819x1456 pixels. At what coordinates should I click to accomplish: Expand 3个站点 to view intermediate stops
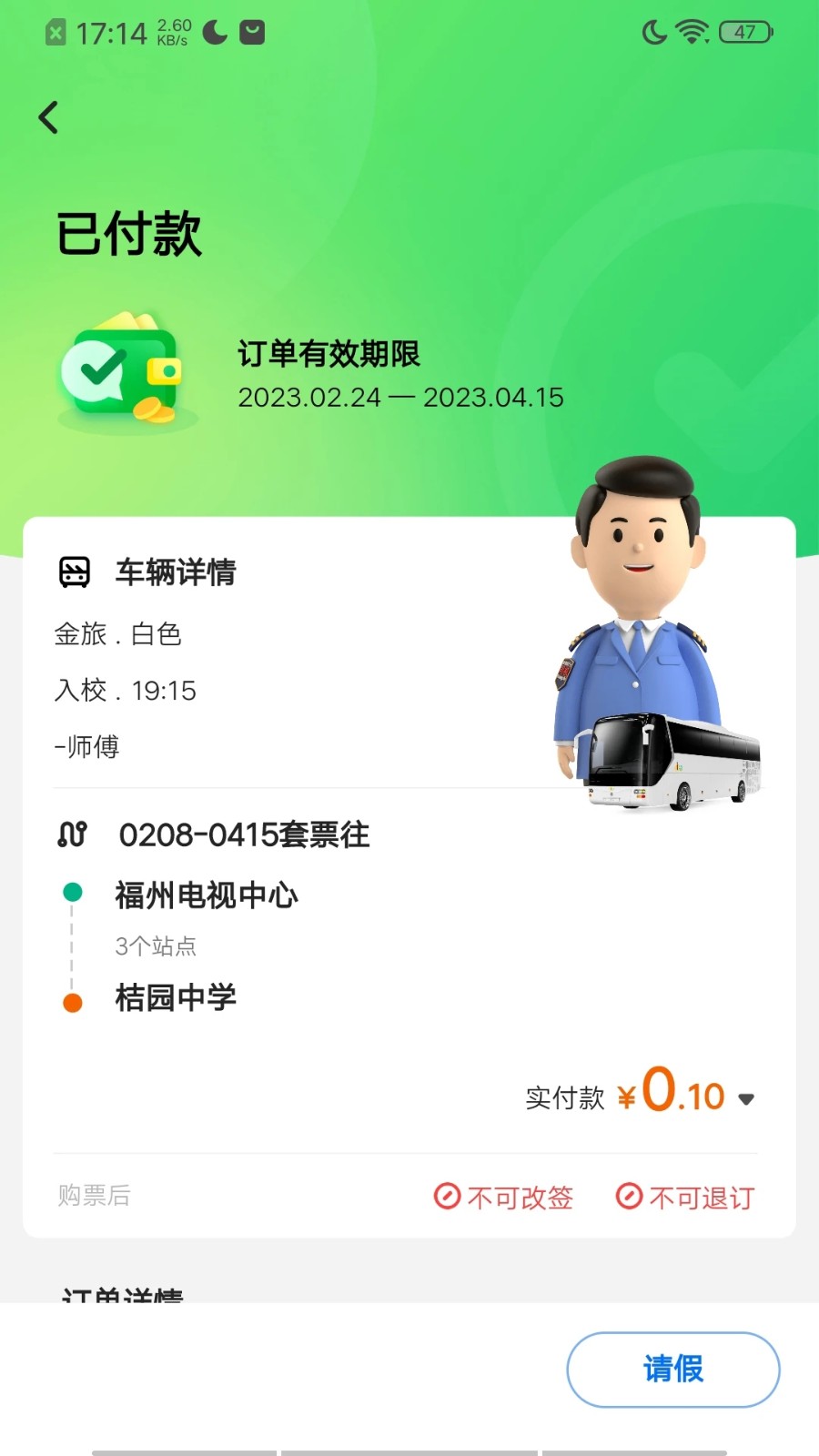point(157,946)
